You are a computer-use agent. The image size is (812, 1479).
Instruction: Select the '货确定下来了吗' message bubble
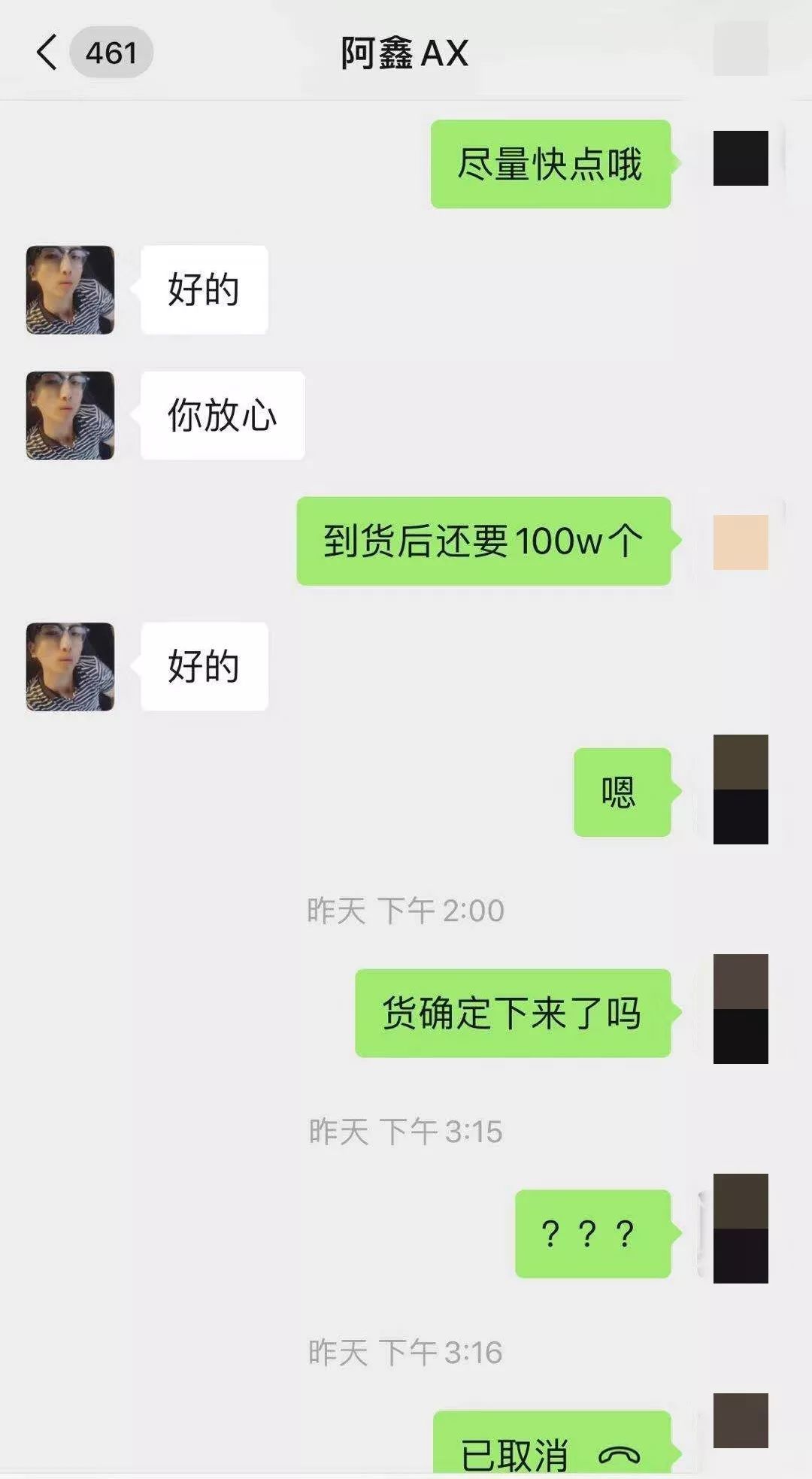(x=512, y=1014)
